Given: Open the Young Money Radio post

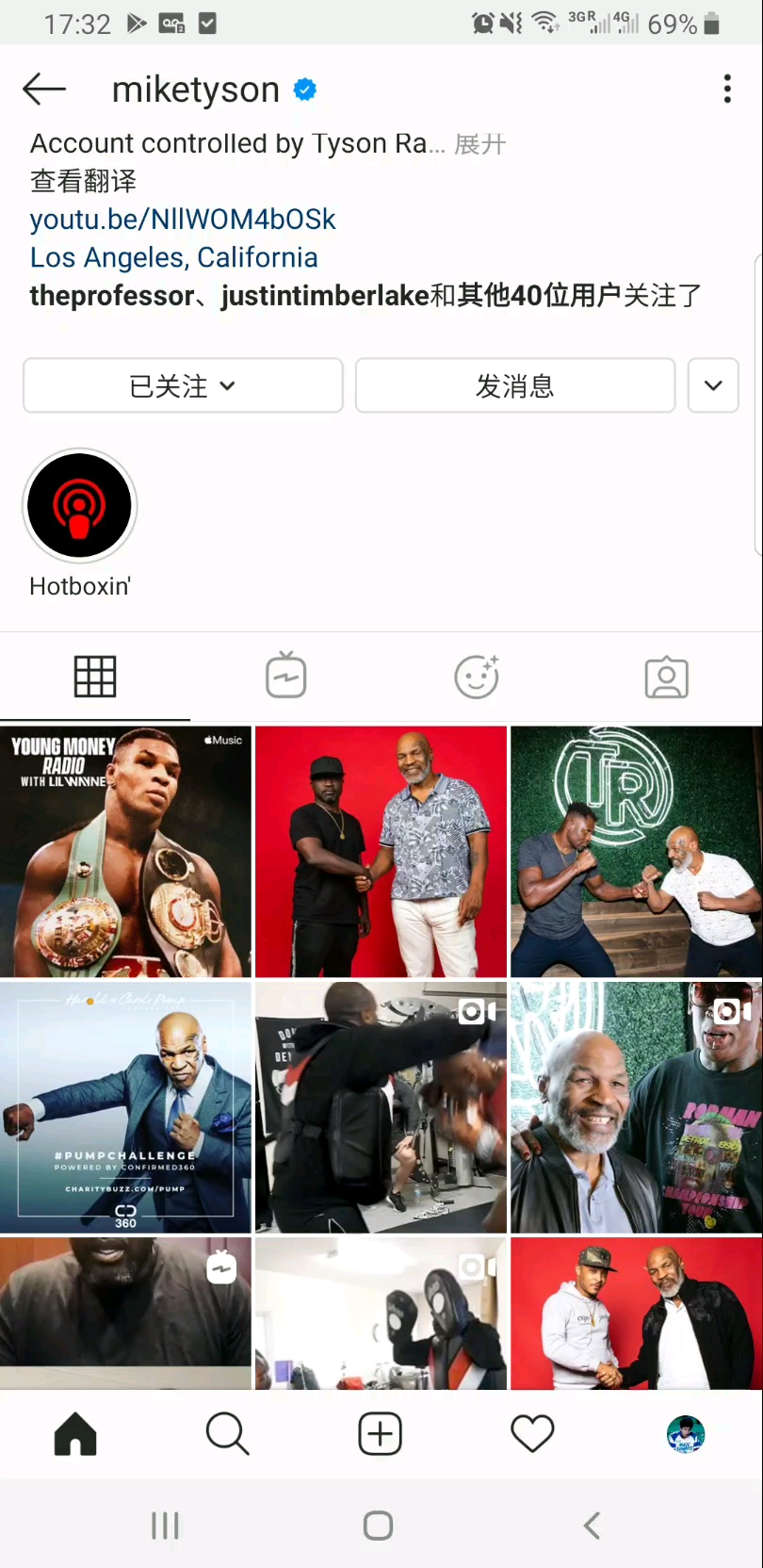Looking at the screenshot, I should pyautogui.click(x=125, y=852).
